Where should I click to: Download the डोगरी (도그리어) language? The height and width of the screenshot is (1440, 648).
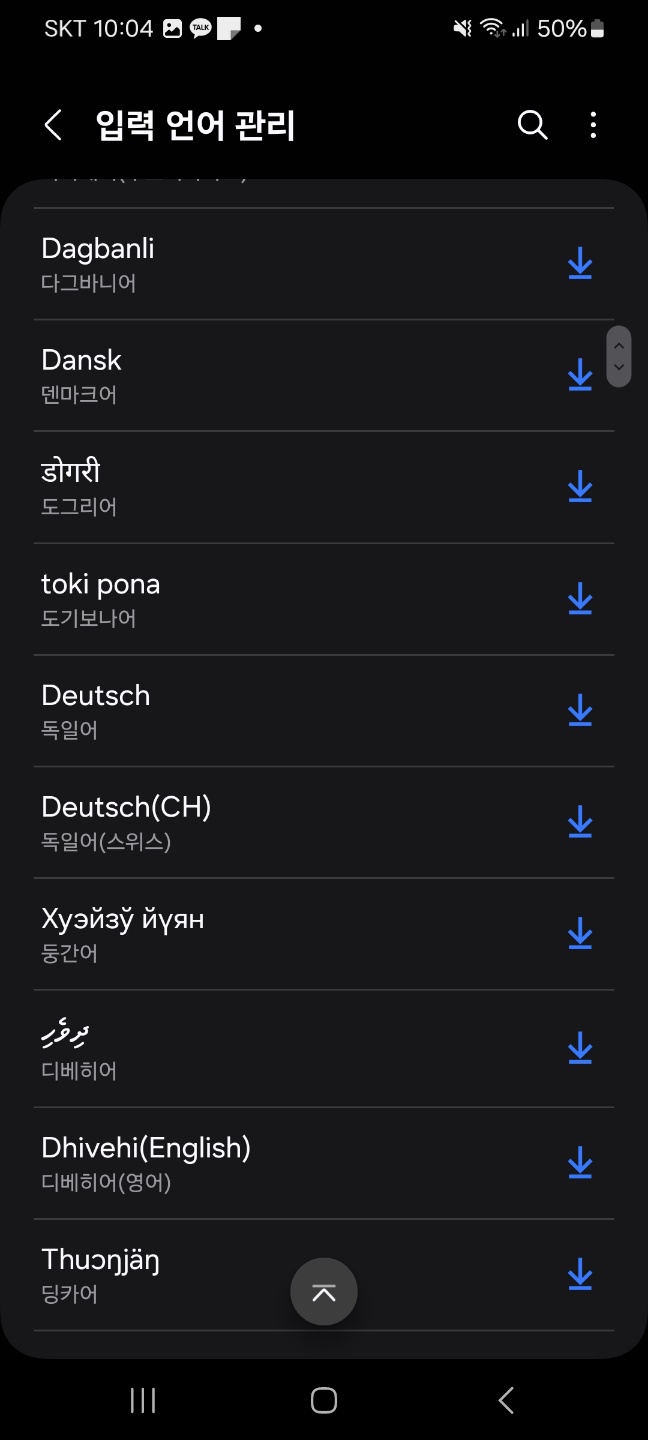pyautogui.click(x=580, y=487)
